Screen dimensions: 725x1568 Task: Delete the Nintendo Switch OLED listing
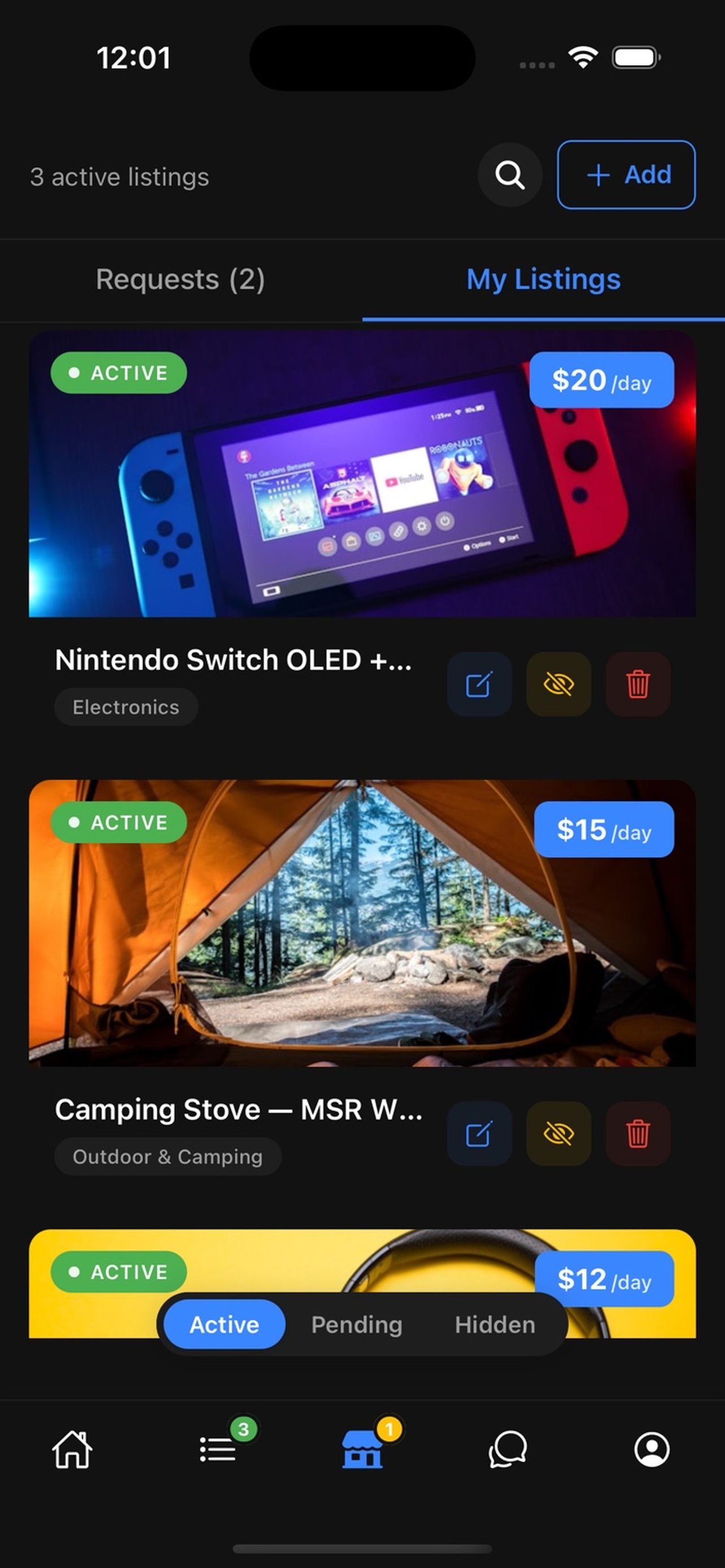point(637,684)
